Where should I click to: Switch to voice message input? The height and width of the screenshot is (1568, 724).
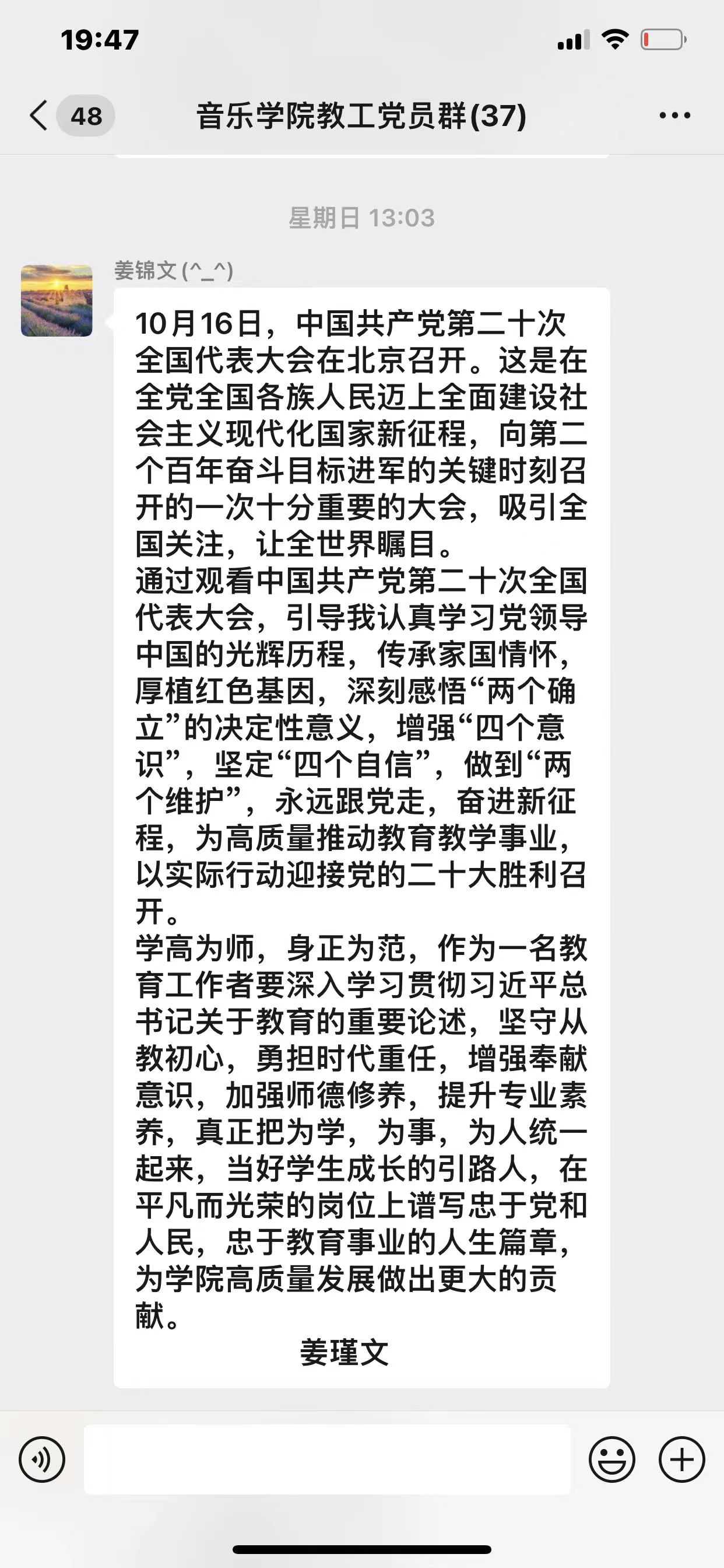tap(42, 1459)
